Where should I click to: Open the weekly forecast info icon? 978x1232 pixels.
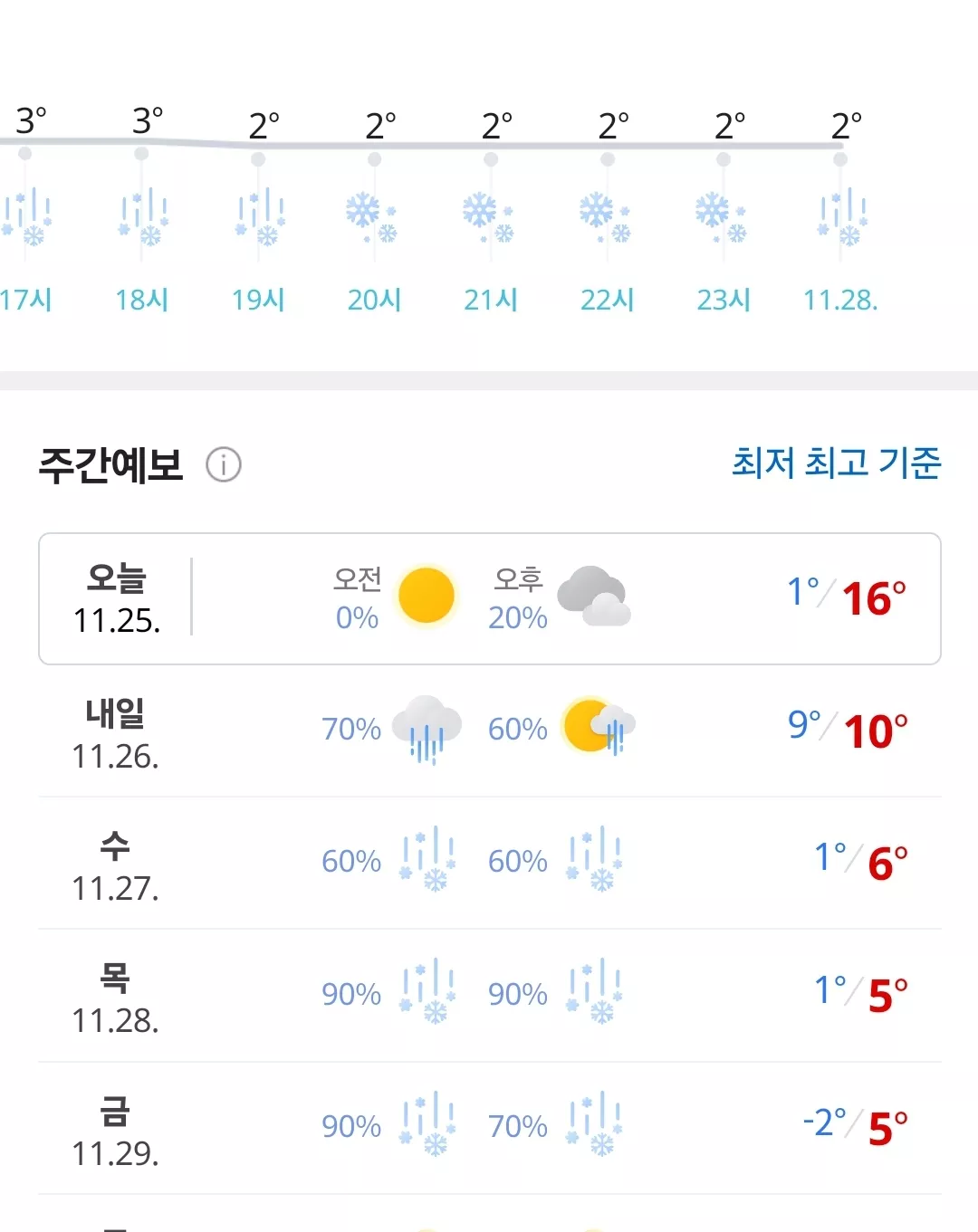coord(223,465)
